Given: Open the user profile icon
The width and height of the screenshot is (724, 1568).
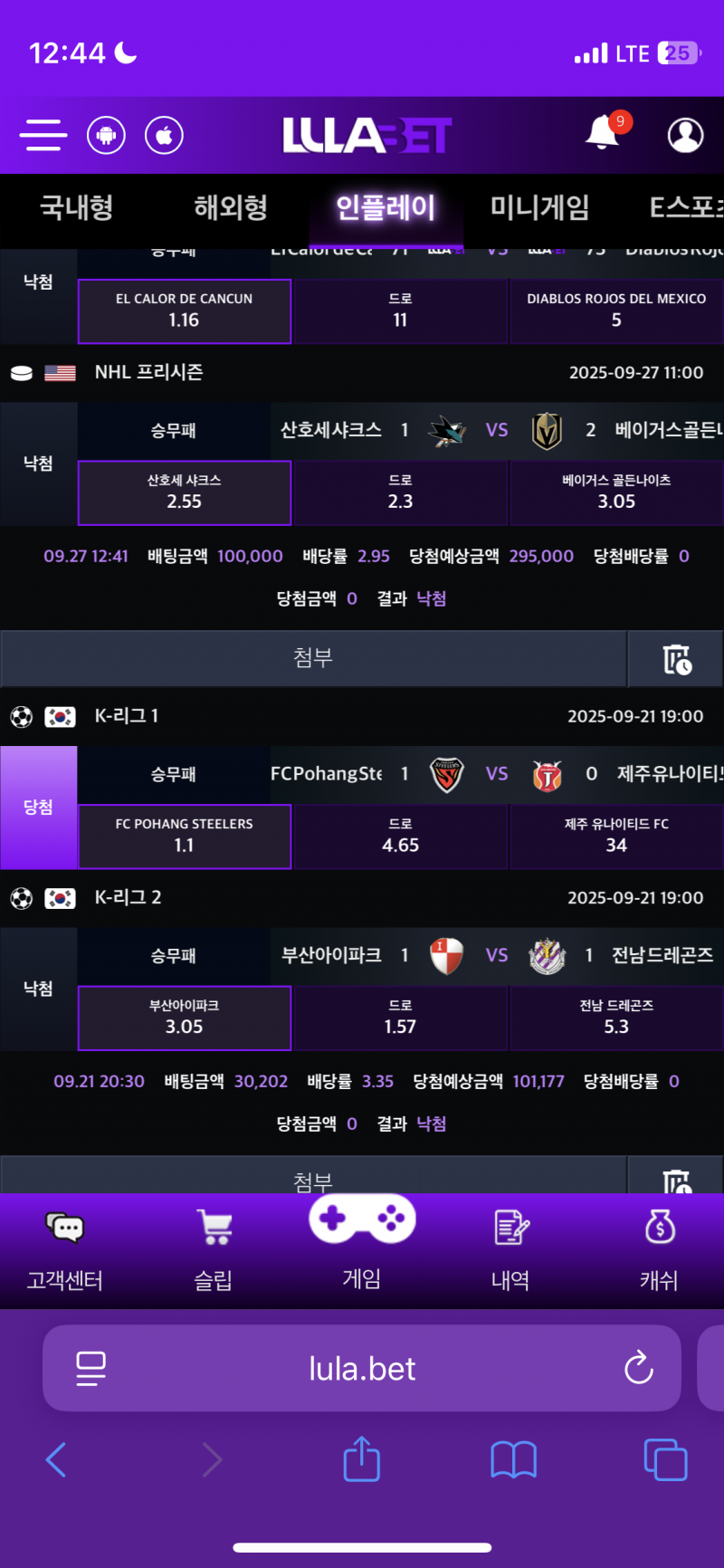Looking at the screenshot, I should point(685,135).
